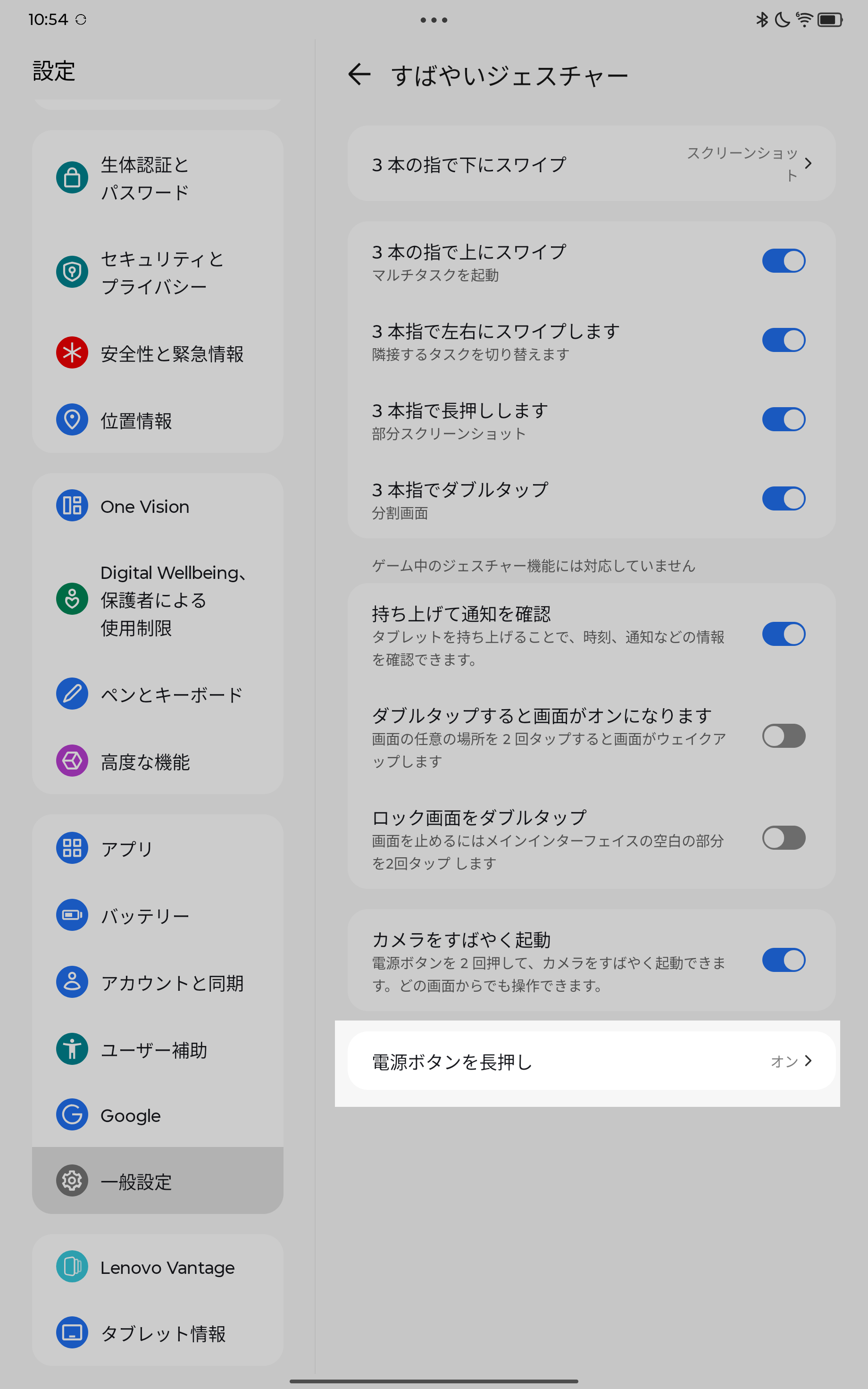Open 位置情報 settings
The height and width of the screenshot is (1389, 868).
click(x=157, y=420)
